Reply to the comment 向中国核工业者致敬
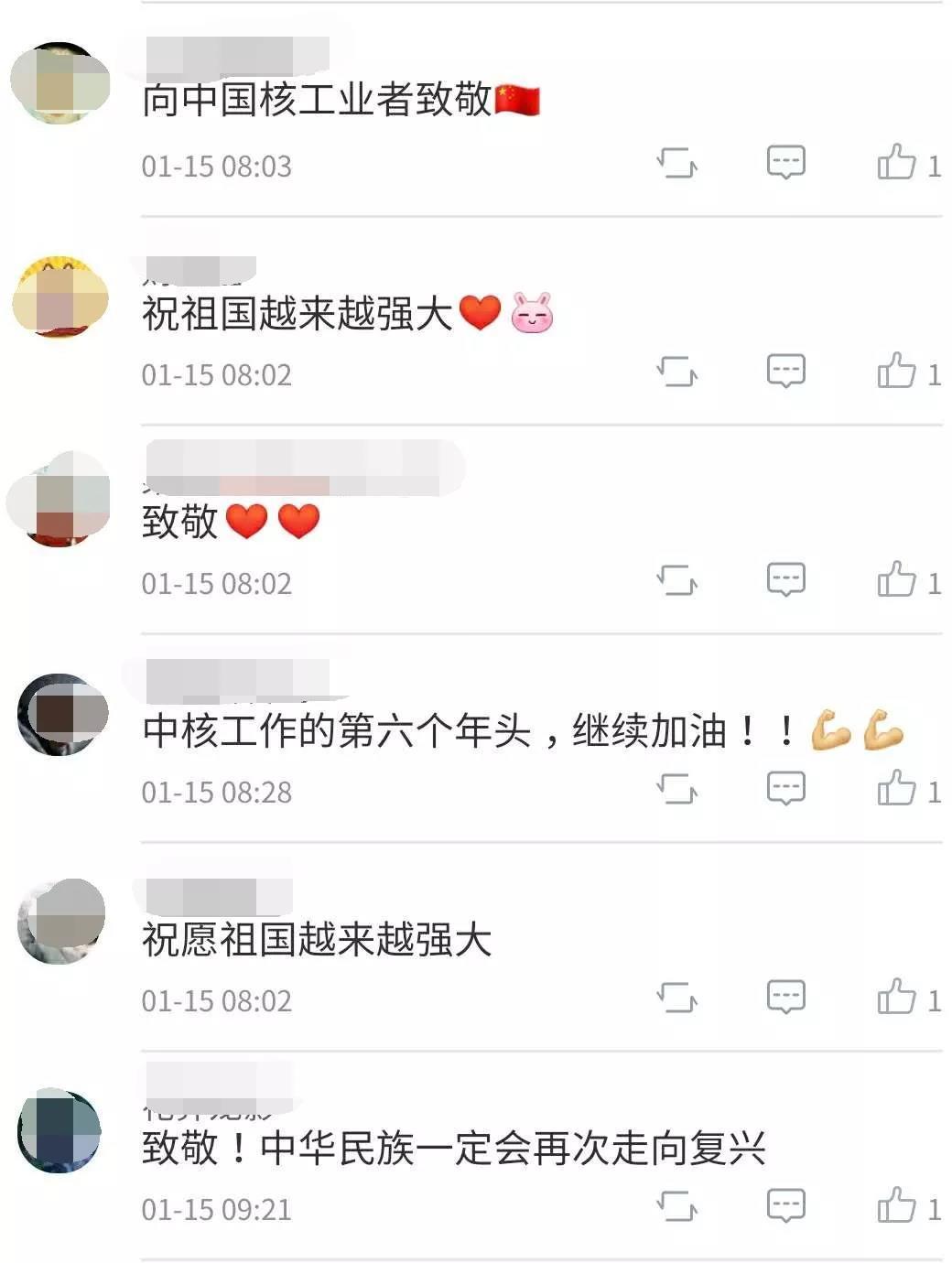The width and height of the screenshot is (952, 1263). (x=785, y=163)
